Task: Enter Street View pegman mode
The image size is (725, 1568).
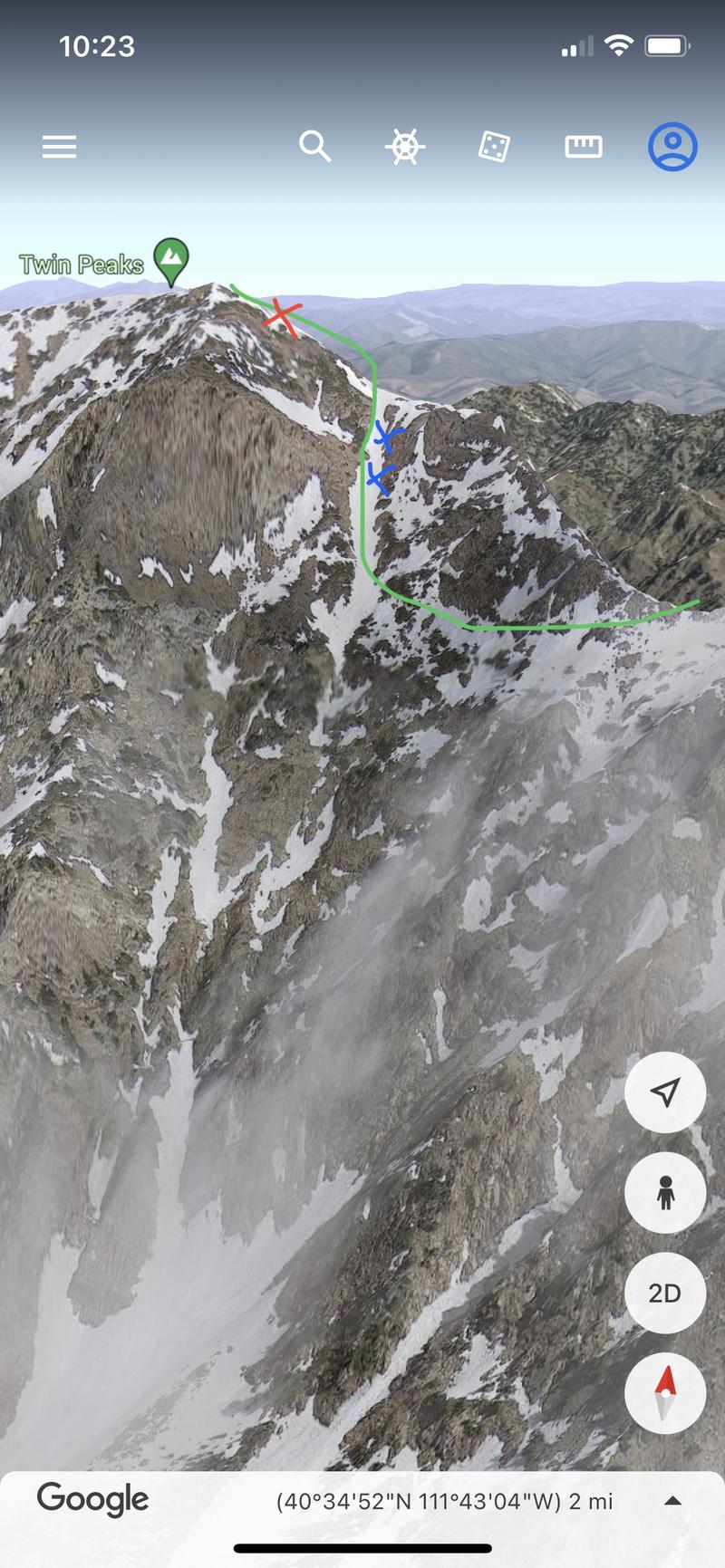Action: pyautogui.click(x=665, y=1192)
